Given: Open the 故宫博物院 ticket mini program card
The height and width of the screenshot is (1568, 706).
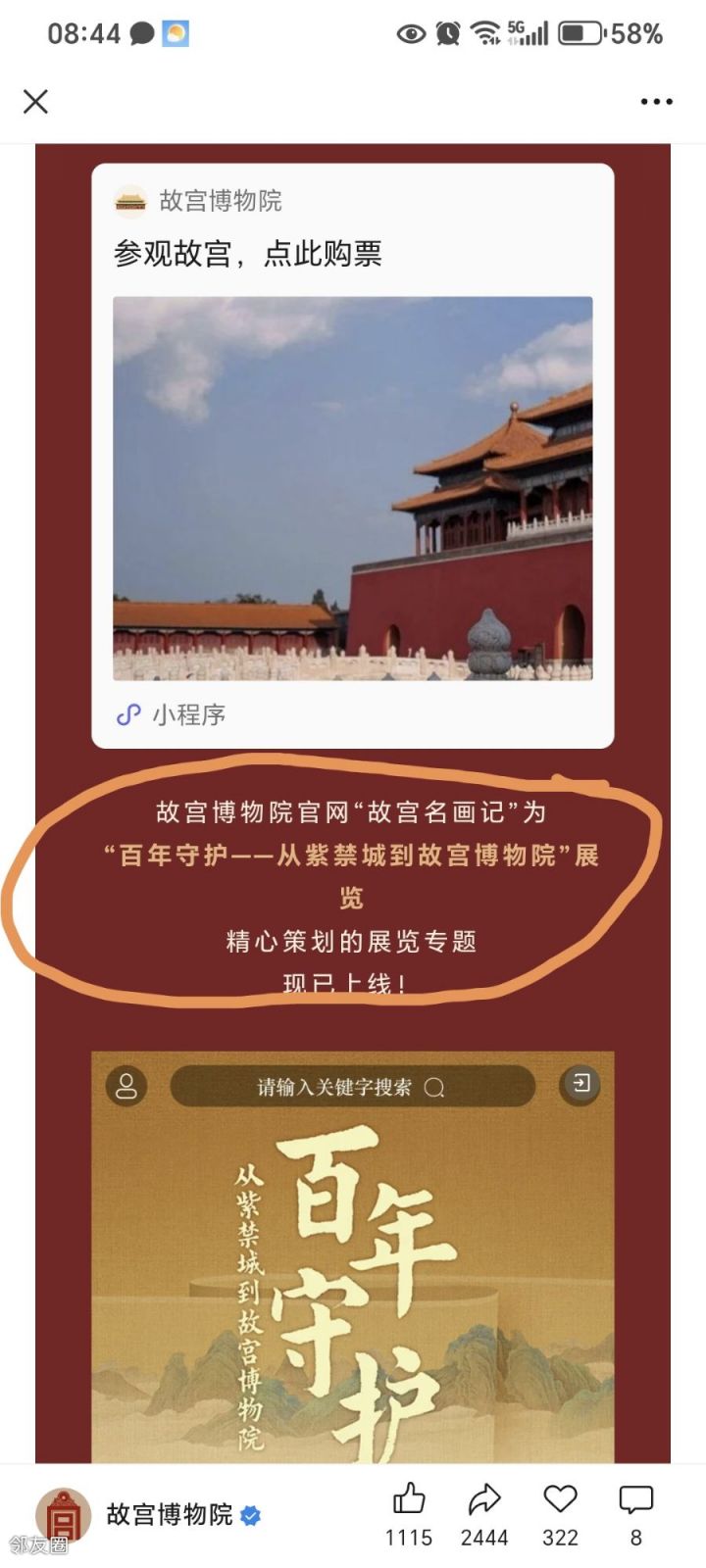Looking at the screenshot, I should [x=353, y=456].
